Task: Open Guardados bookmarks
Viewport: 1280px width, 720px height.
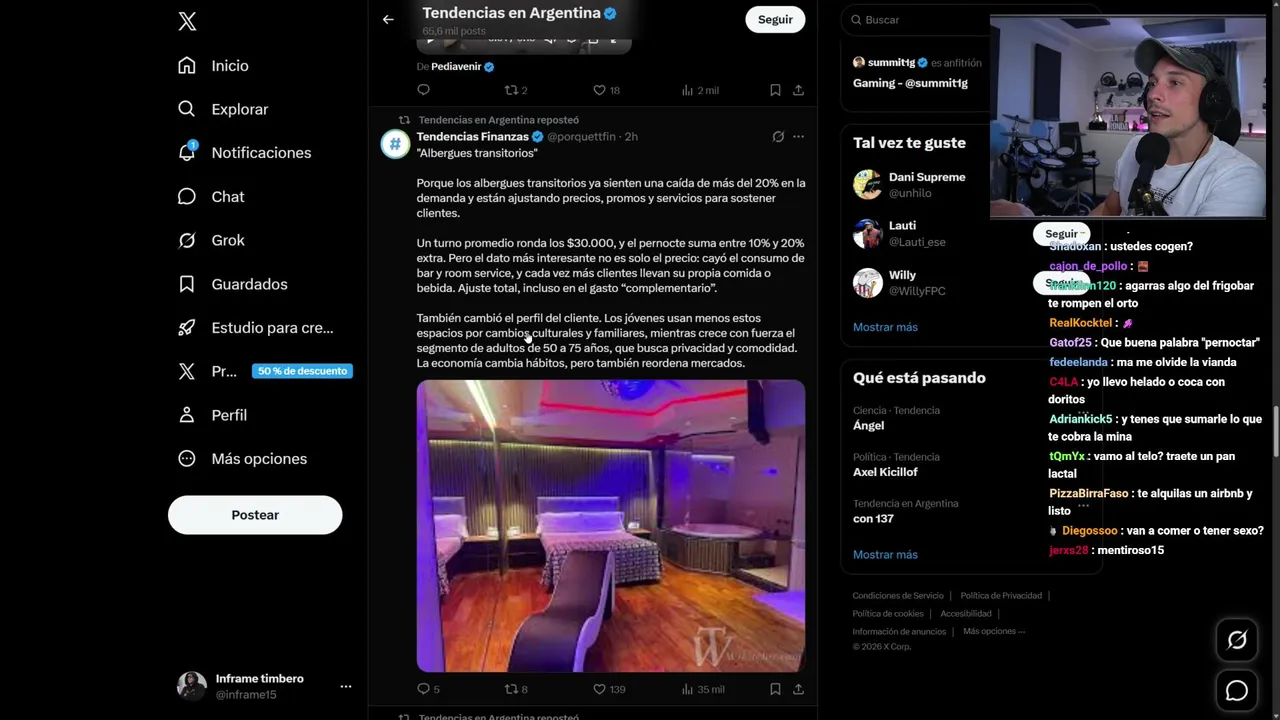Action: click(x=248, y=284)
